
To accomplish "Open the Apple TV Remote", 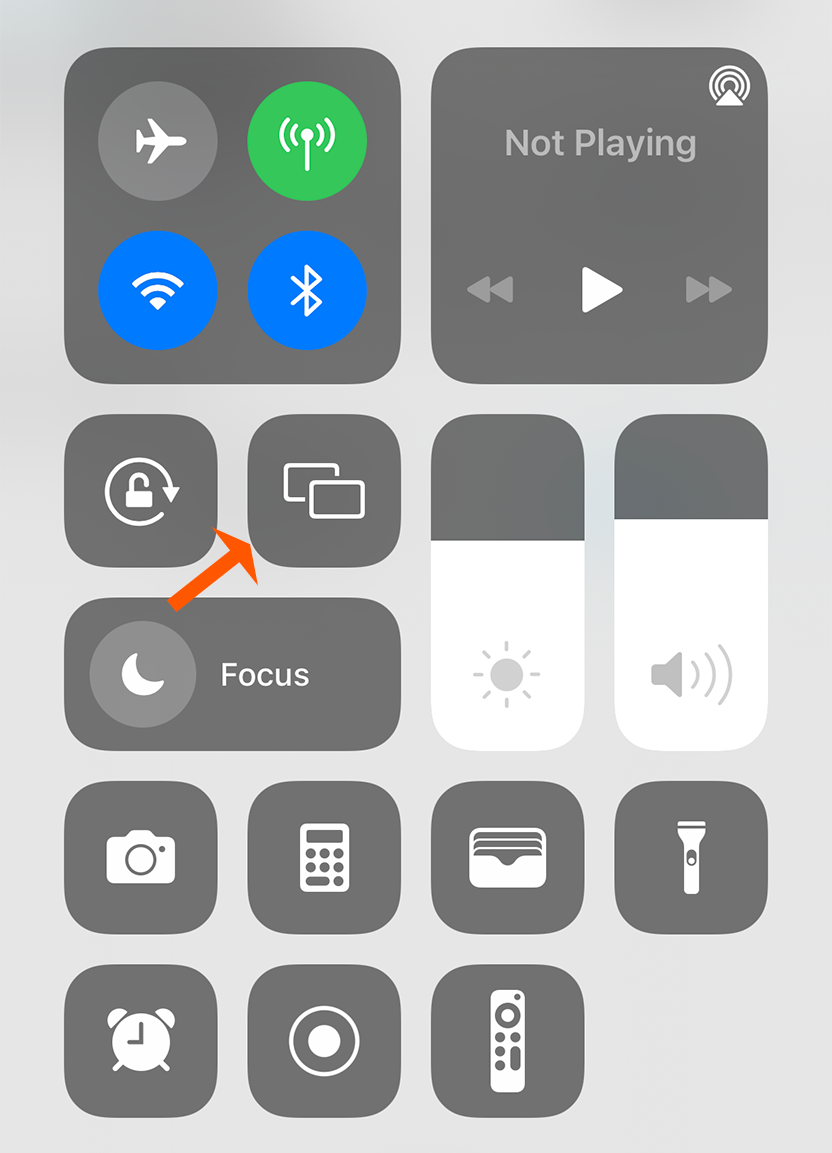I will tap(507, 1040).
